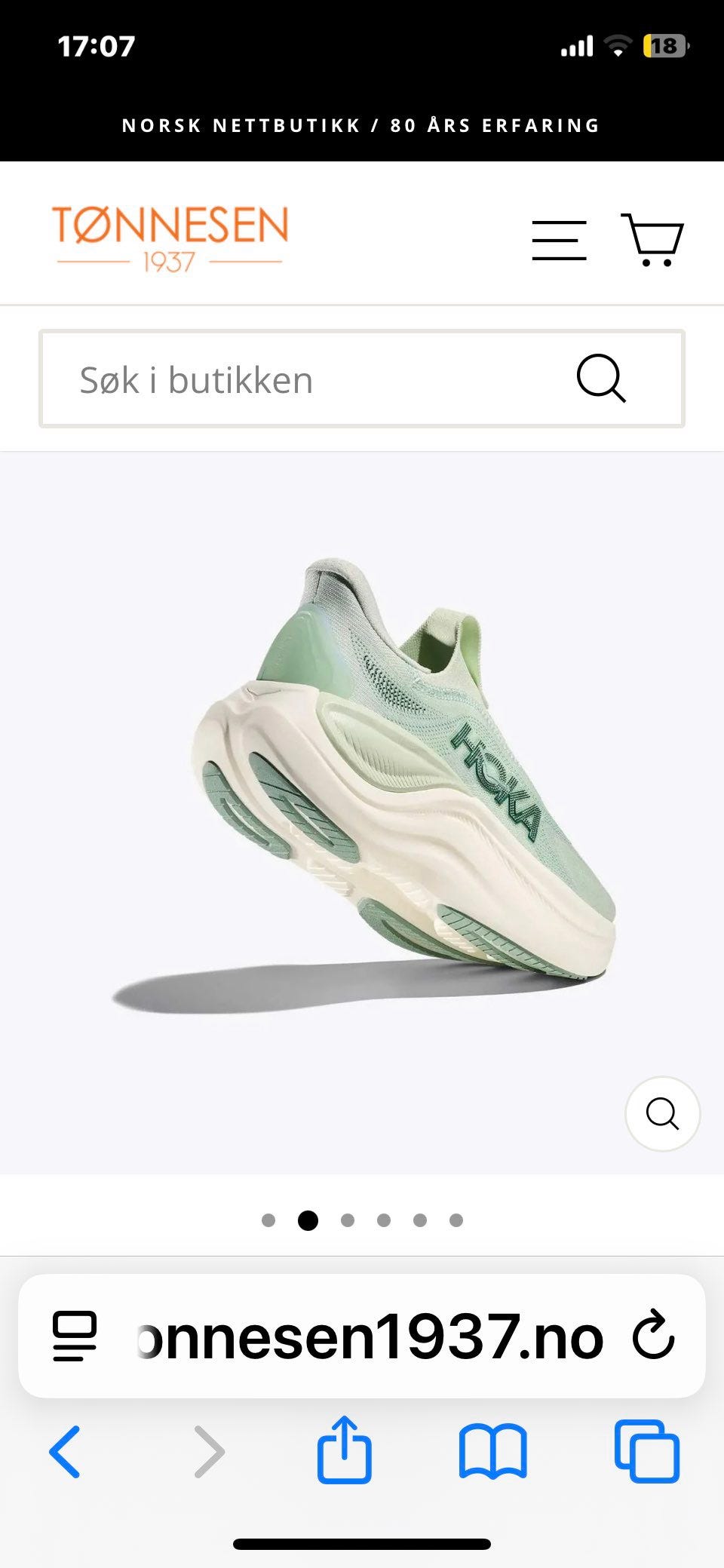Open the shopping cart
This screenshot has width=724, height=1568.
click(652, 239)
